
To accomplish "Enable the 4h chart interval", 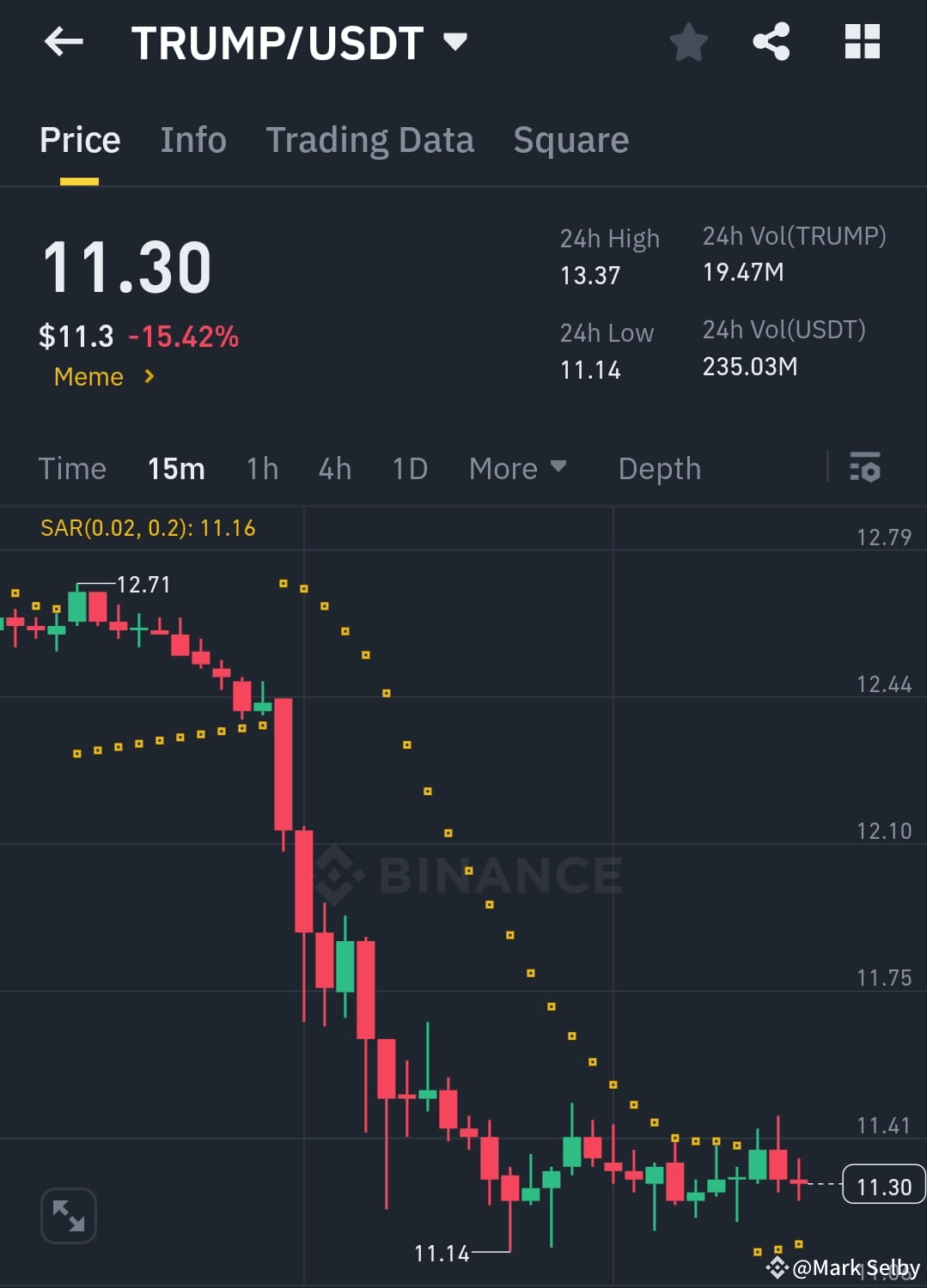I will 334,469.
